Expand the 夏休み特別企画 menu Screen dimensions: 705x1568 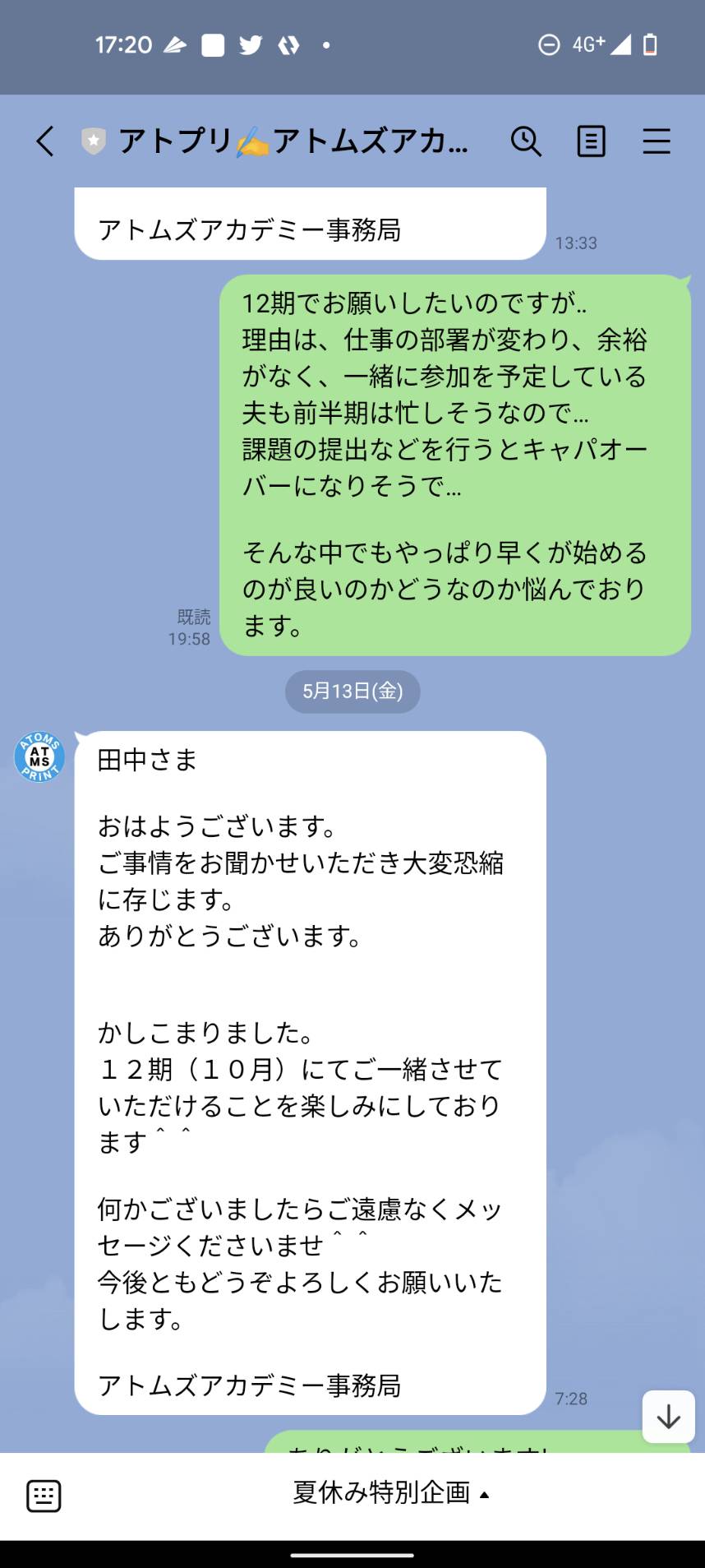(x=391, y=1492)
